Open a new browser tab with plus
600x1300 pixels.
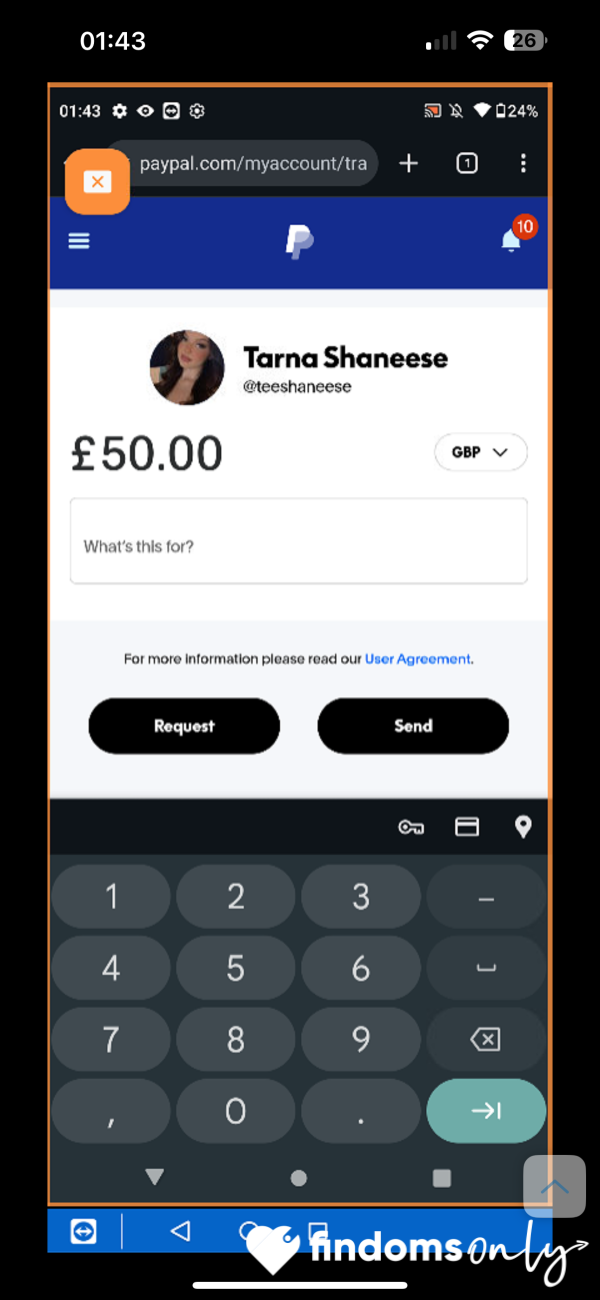409,163
